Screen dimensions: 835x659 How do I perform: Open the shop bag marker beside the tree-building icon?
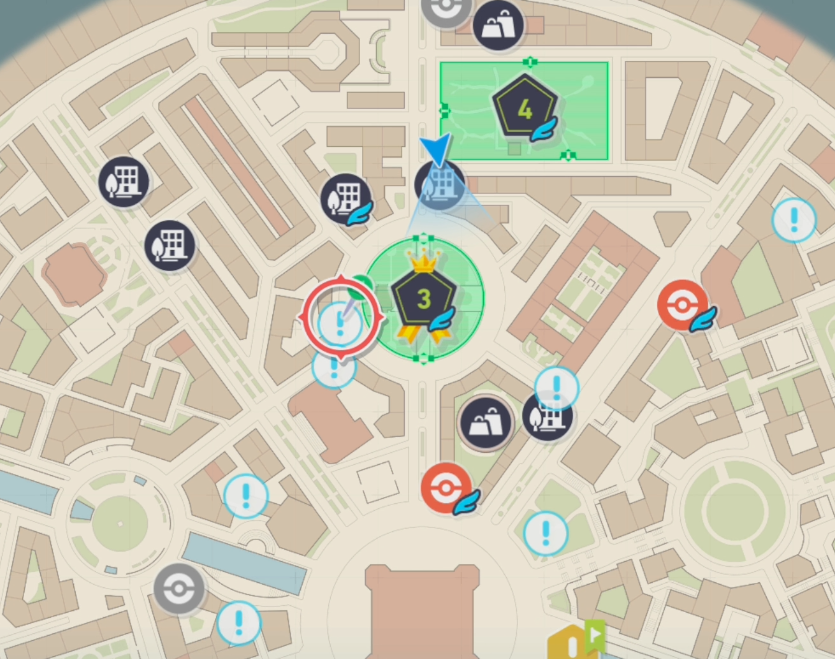point(486,421)
